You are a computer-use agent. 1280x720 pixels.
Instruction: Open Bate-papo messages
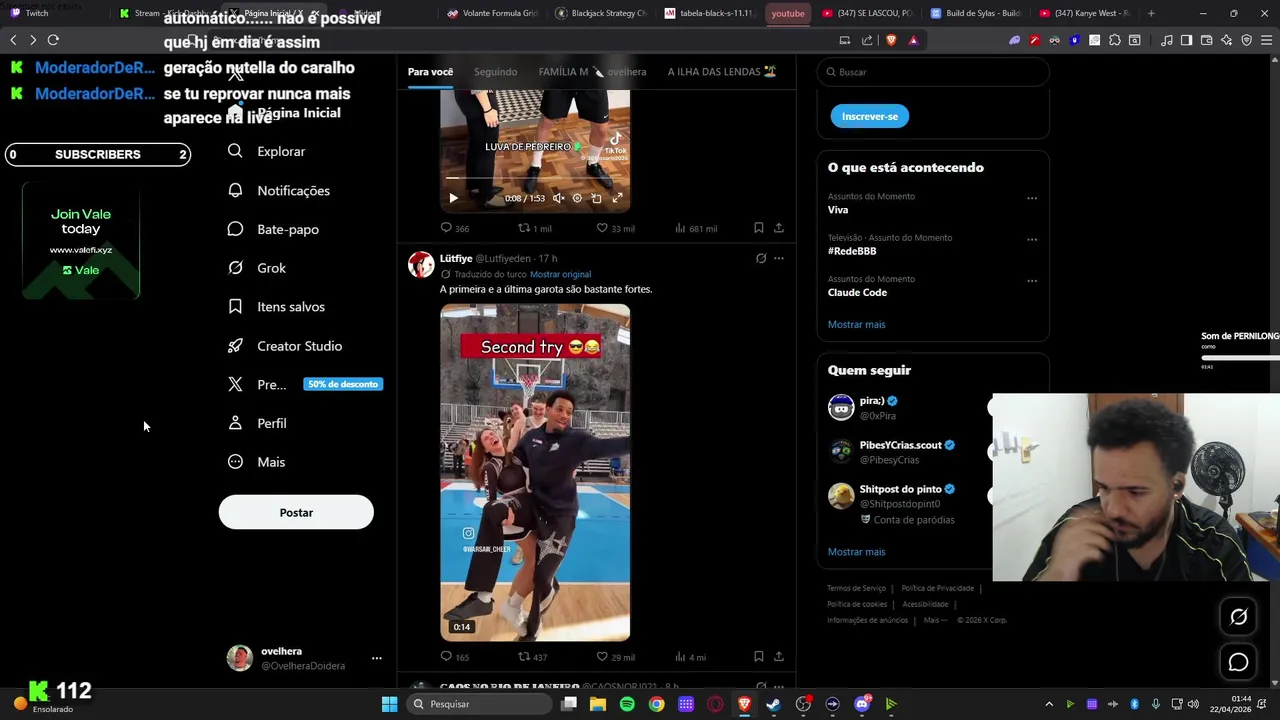tap(287, 229)
